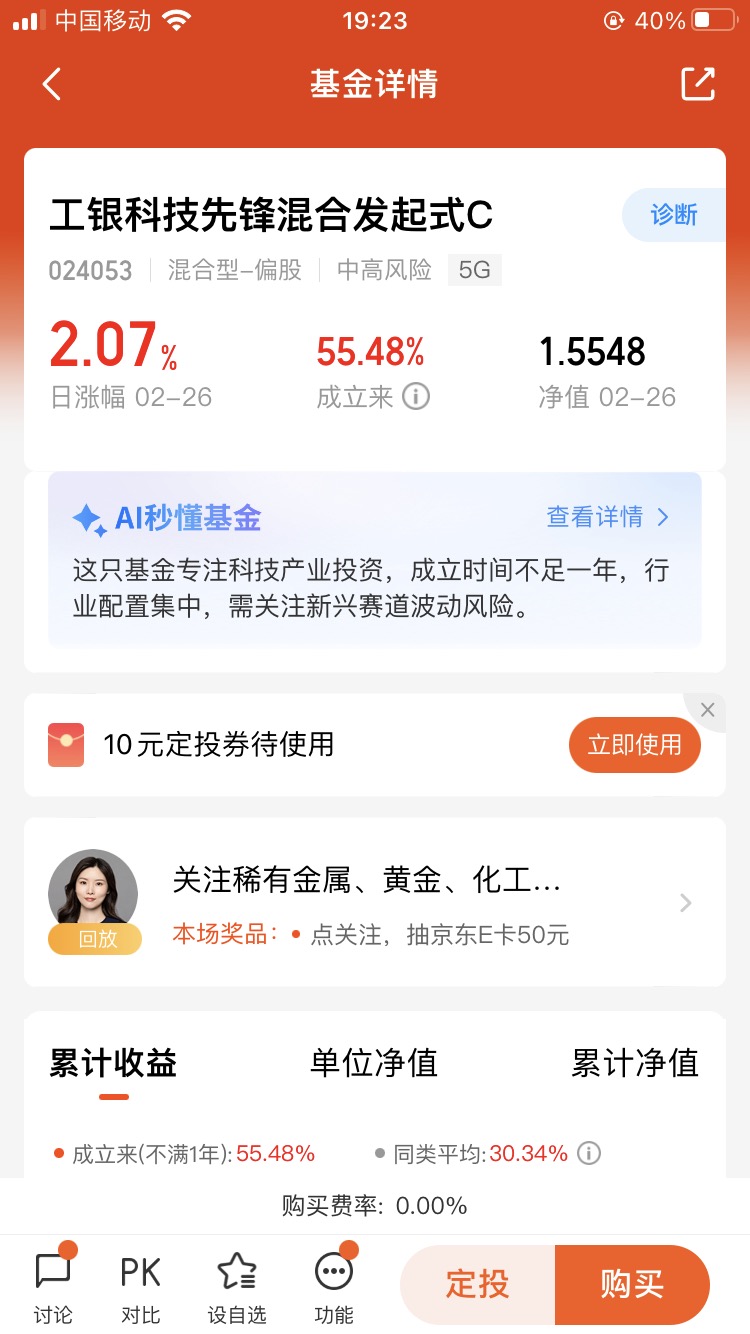Switch to the 累计净值 tab
750x1334 pixels.
click(635, 1063)
